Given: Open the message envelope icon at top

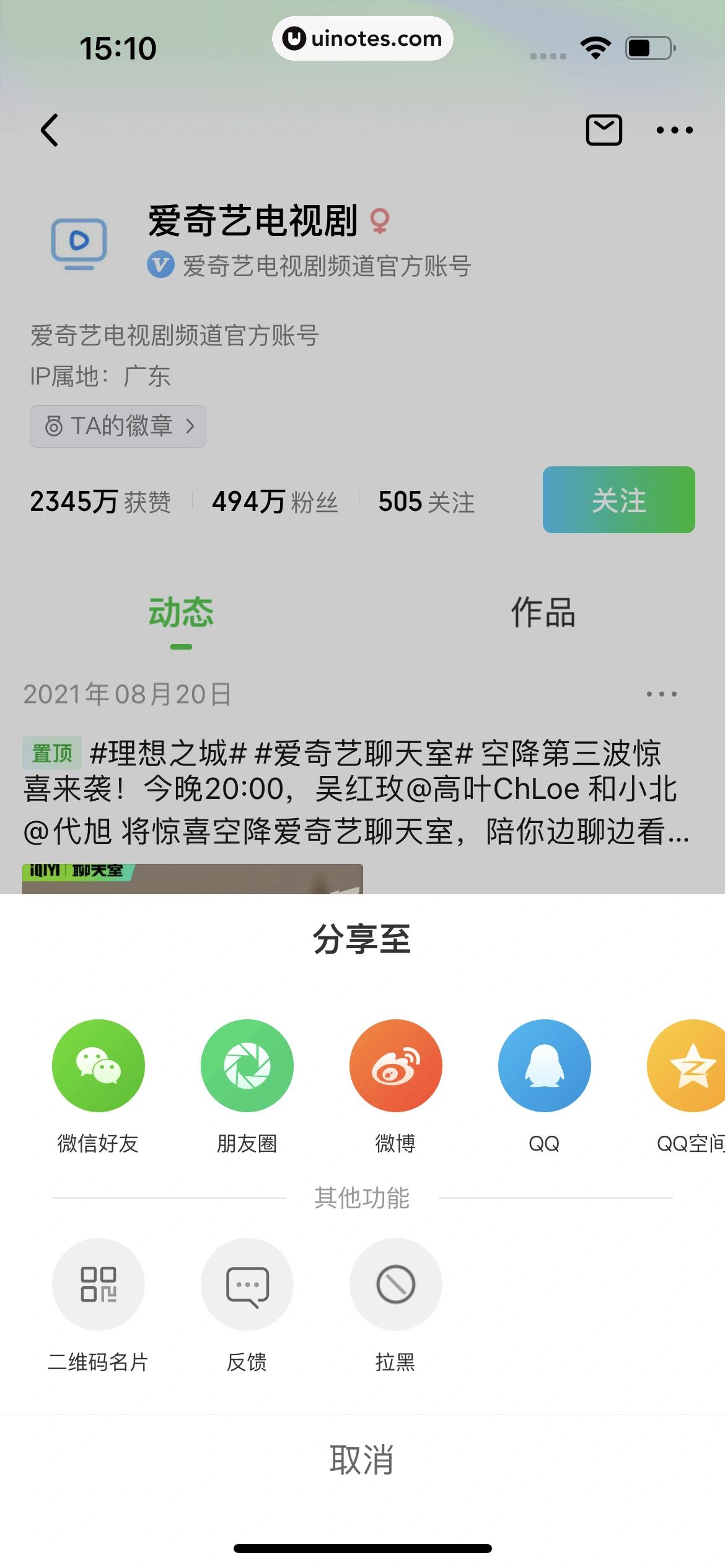Looking at the screenshot, I should (602, 130).
